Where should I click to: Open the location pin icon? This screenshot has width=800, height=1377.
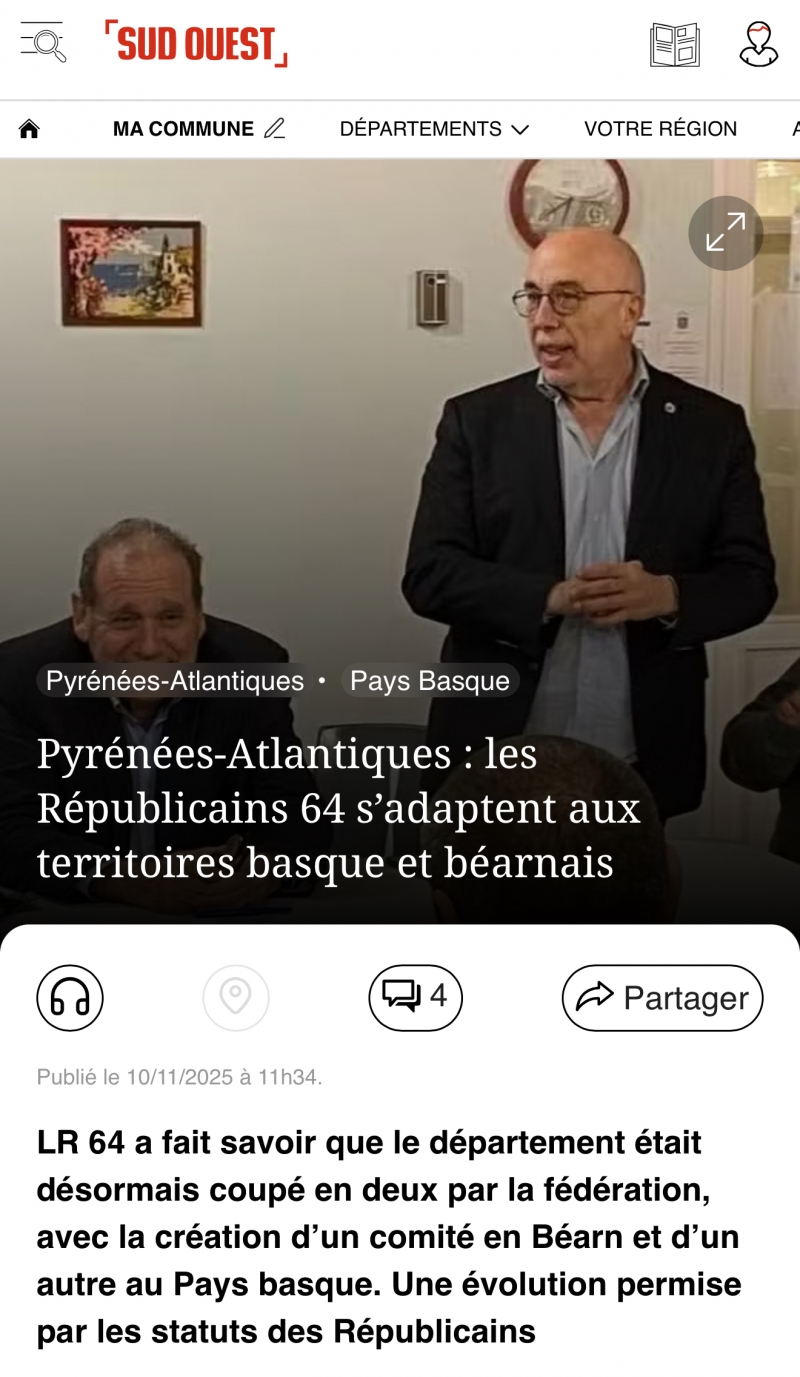coord(236,997)
